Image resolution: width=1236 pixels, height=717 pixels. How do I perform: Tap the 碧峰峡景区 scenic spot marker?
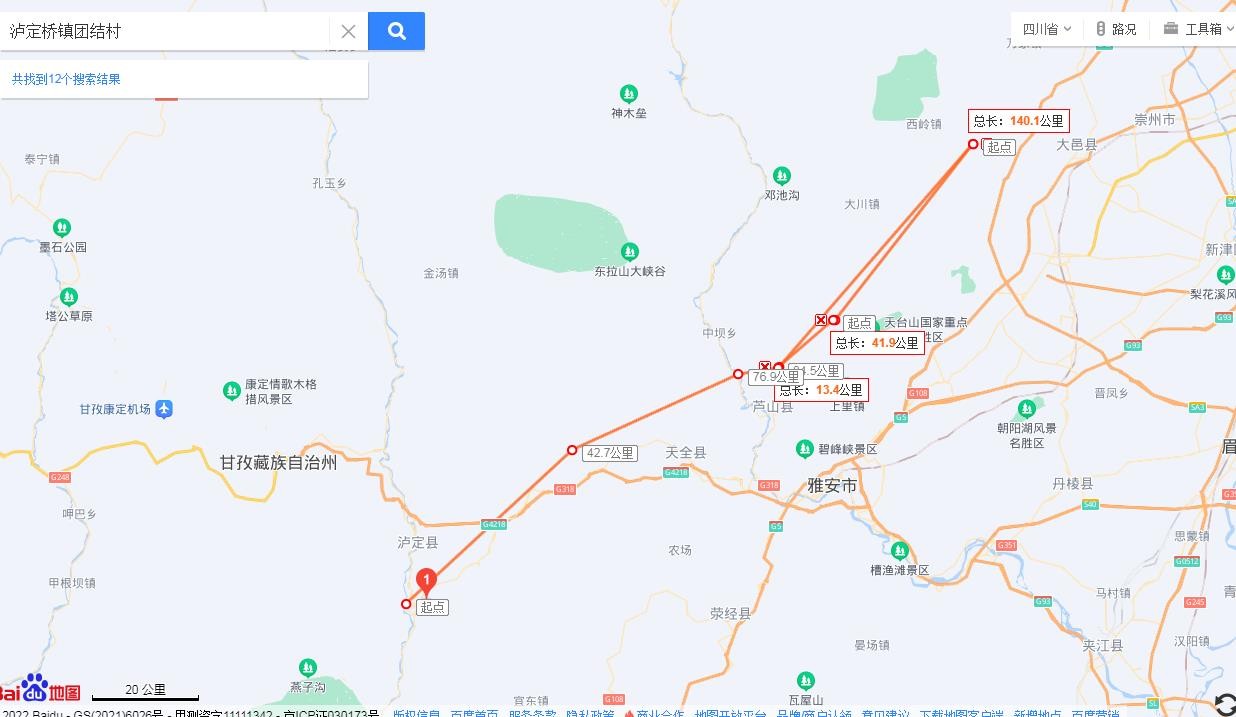805,449
